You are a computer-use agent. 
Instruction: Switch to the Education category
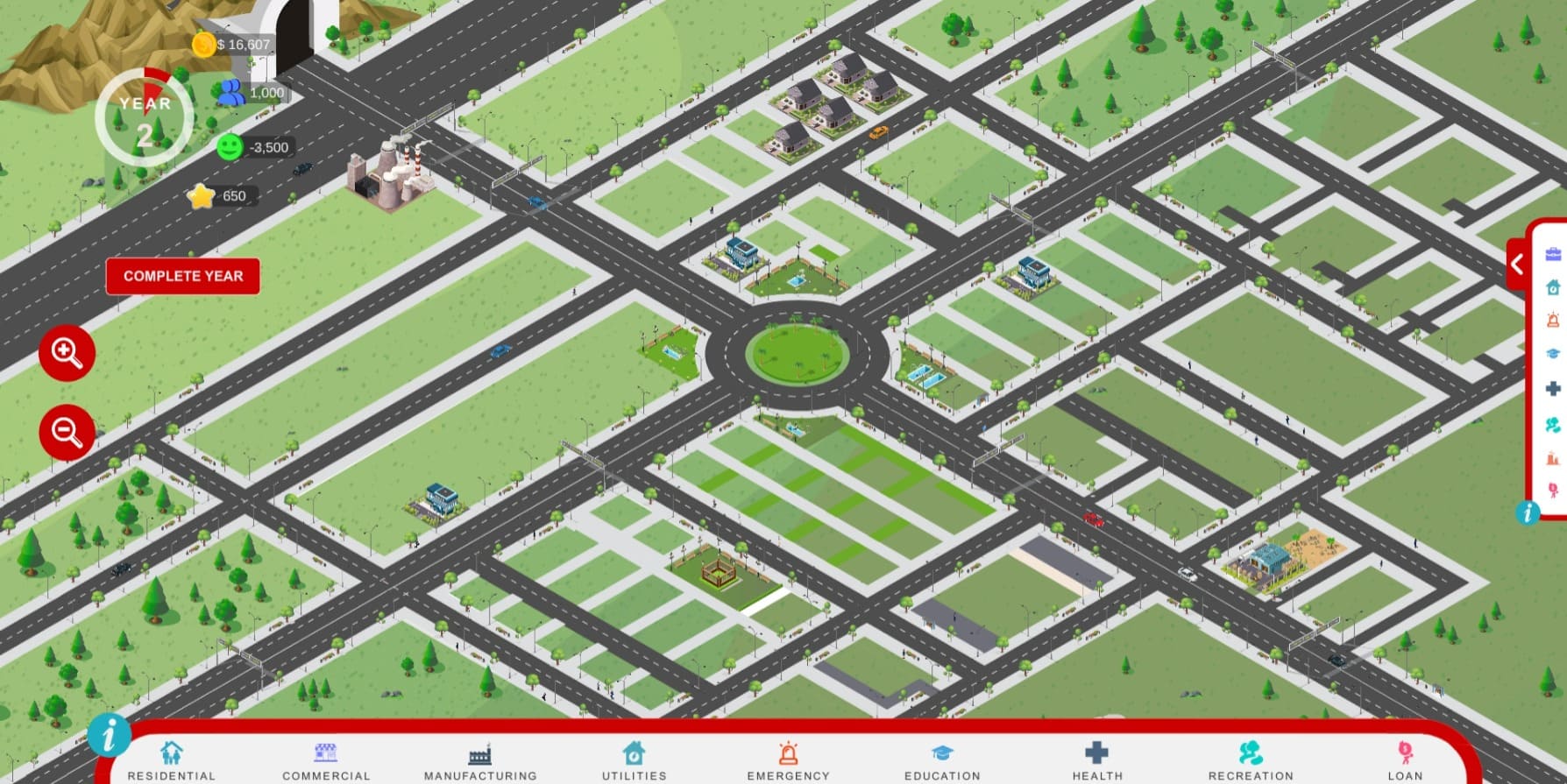pos(942,759)
